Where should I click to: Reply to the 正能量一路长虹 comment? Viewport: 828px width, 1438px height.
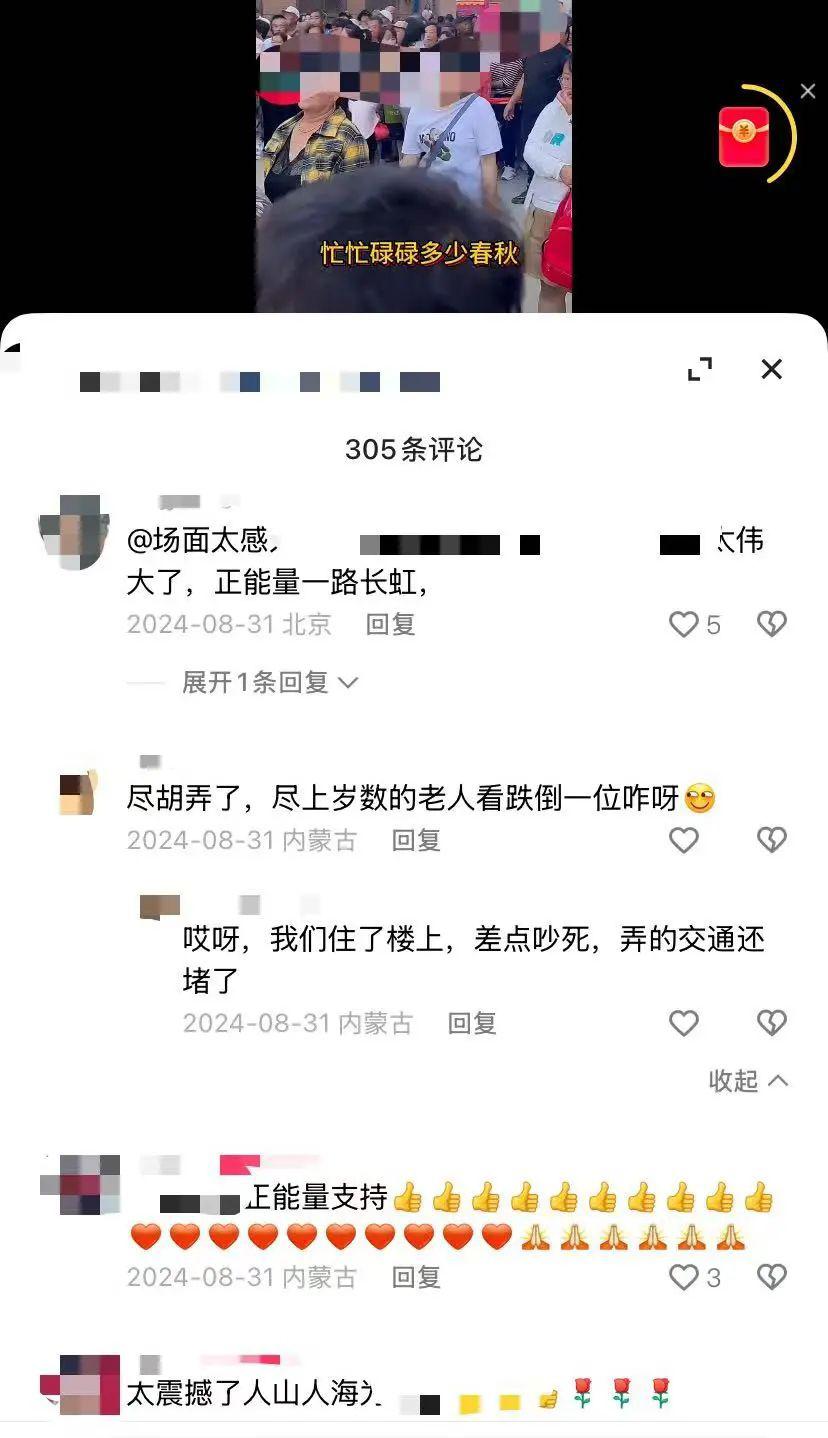coord(390,625)
